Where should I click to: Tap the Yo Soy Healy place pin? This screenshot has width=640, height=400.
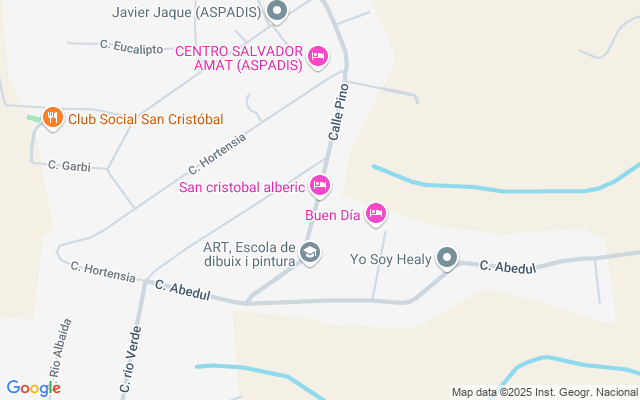pos(447,259)
